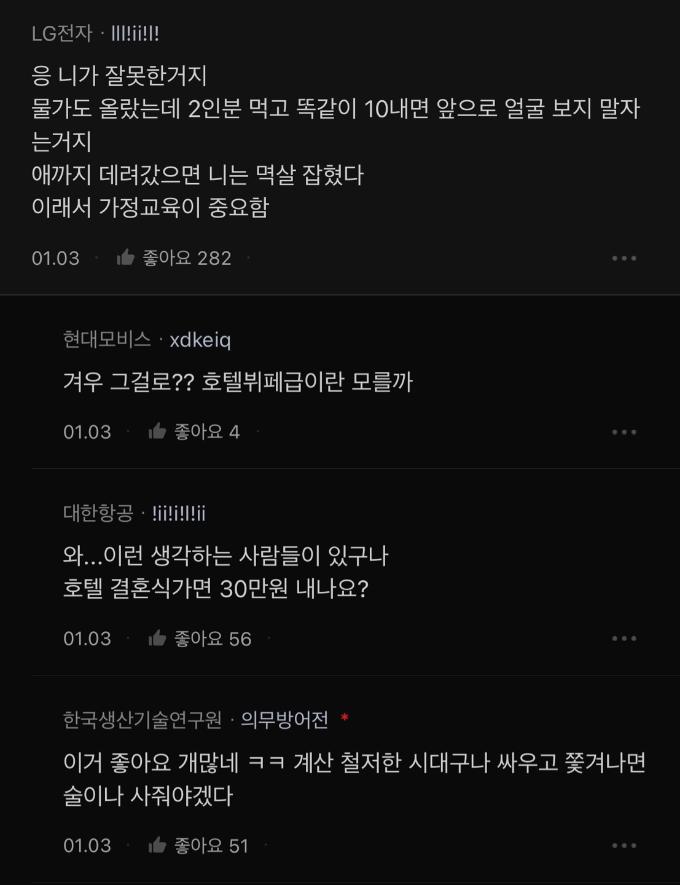Open more options on the 대한항공 reply
Screen dimensions: 680x885
(x=624, y=638)
